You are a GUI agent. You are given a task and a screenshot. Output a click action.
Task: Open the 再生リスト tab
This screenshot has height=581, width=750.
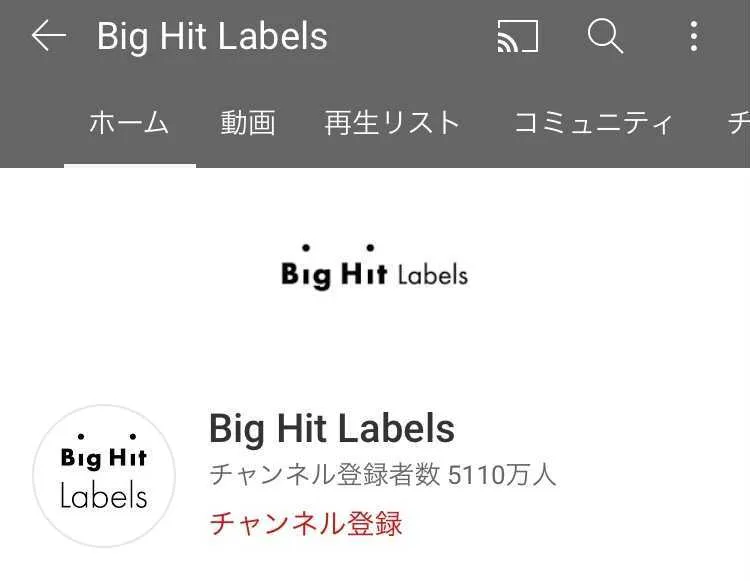pos(392,123)
